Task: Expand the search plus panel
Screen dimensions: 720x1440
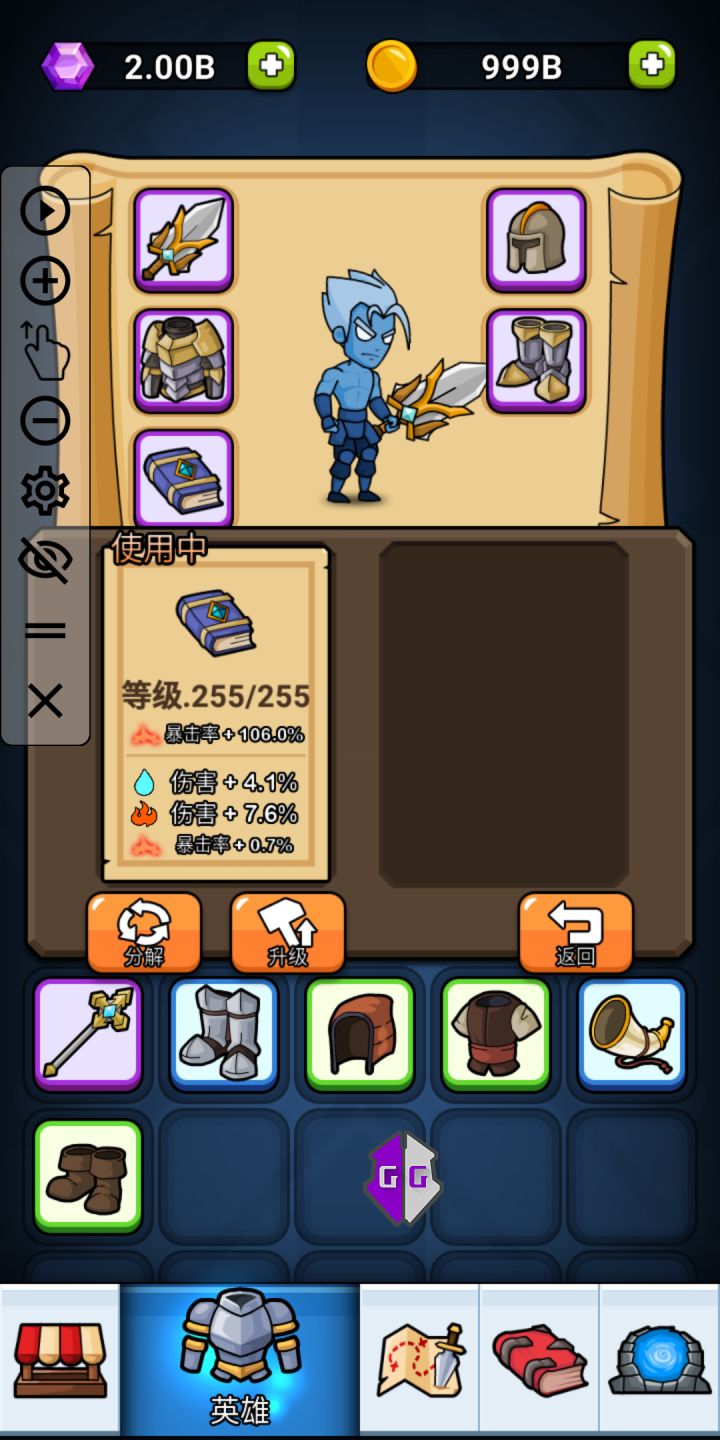Action: (x=44, y=282)
